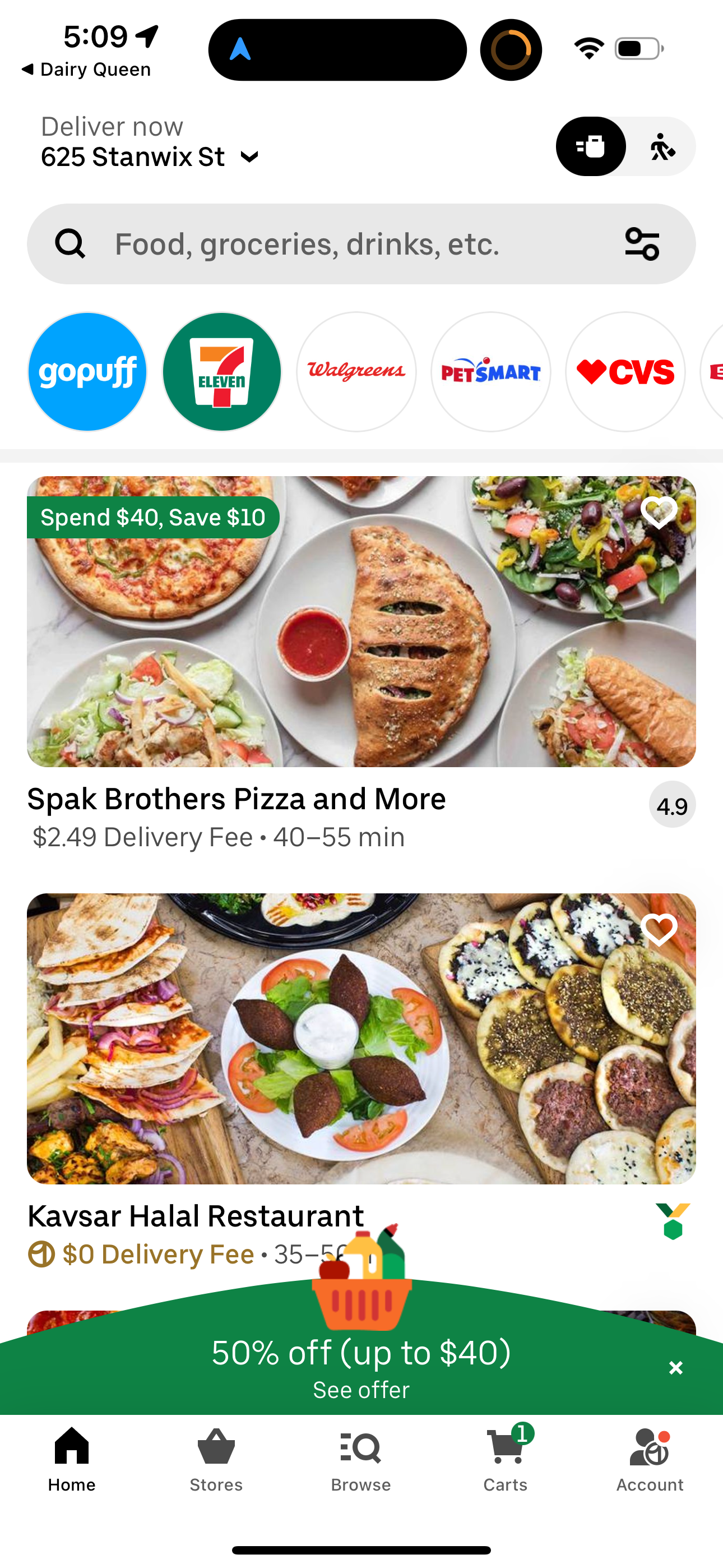Open the Deliver now options
723x1568 pixels.
click(112, 126)
